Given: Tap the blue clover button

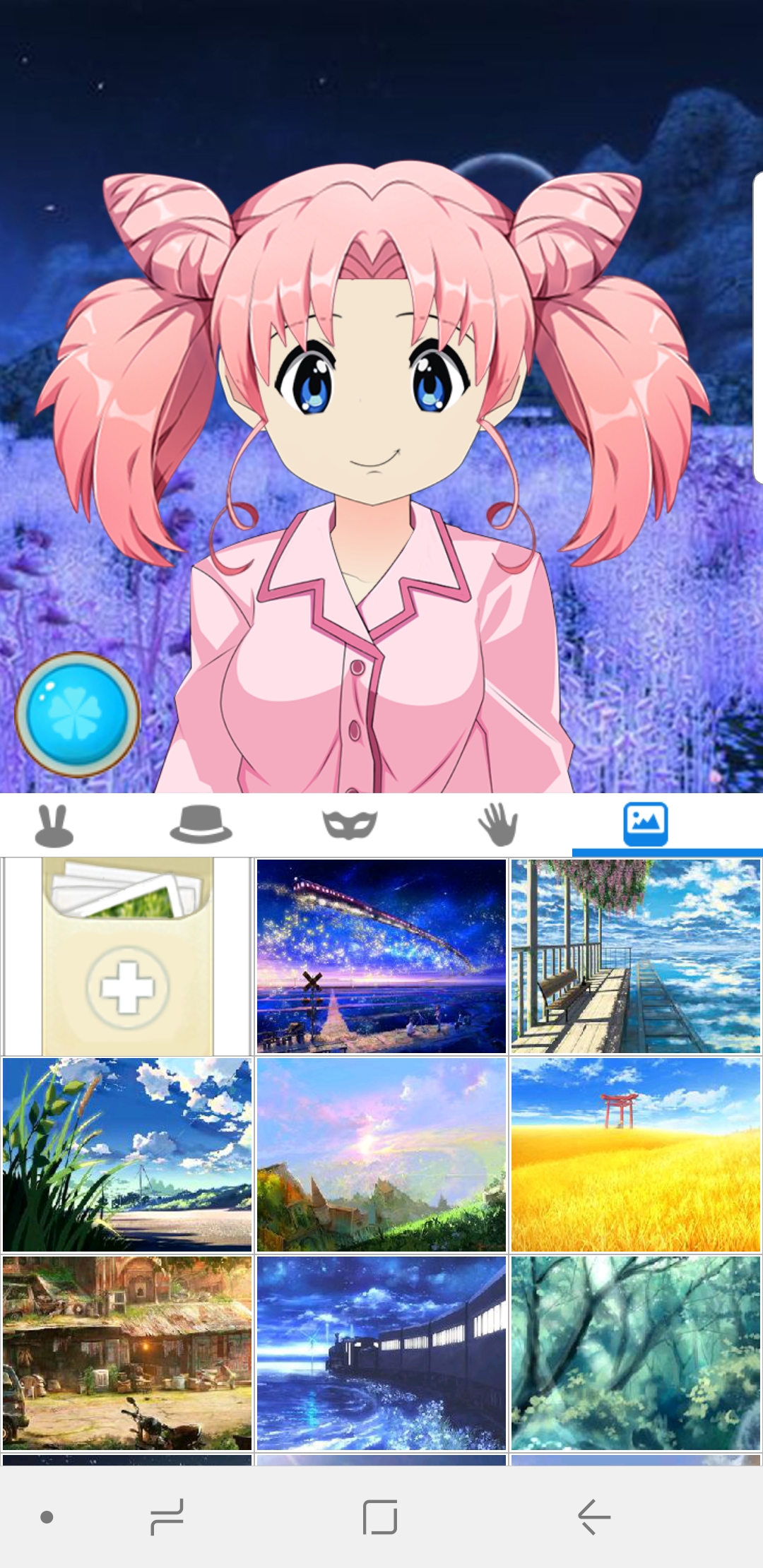Looking at the screenshot, I should click(78, 714).
